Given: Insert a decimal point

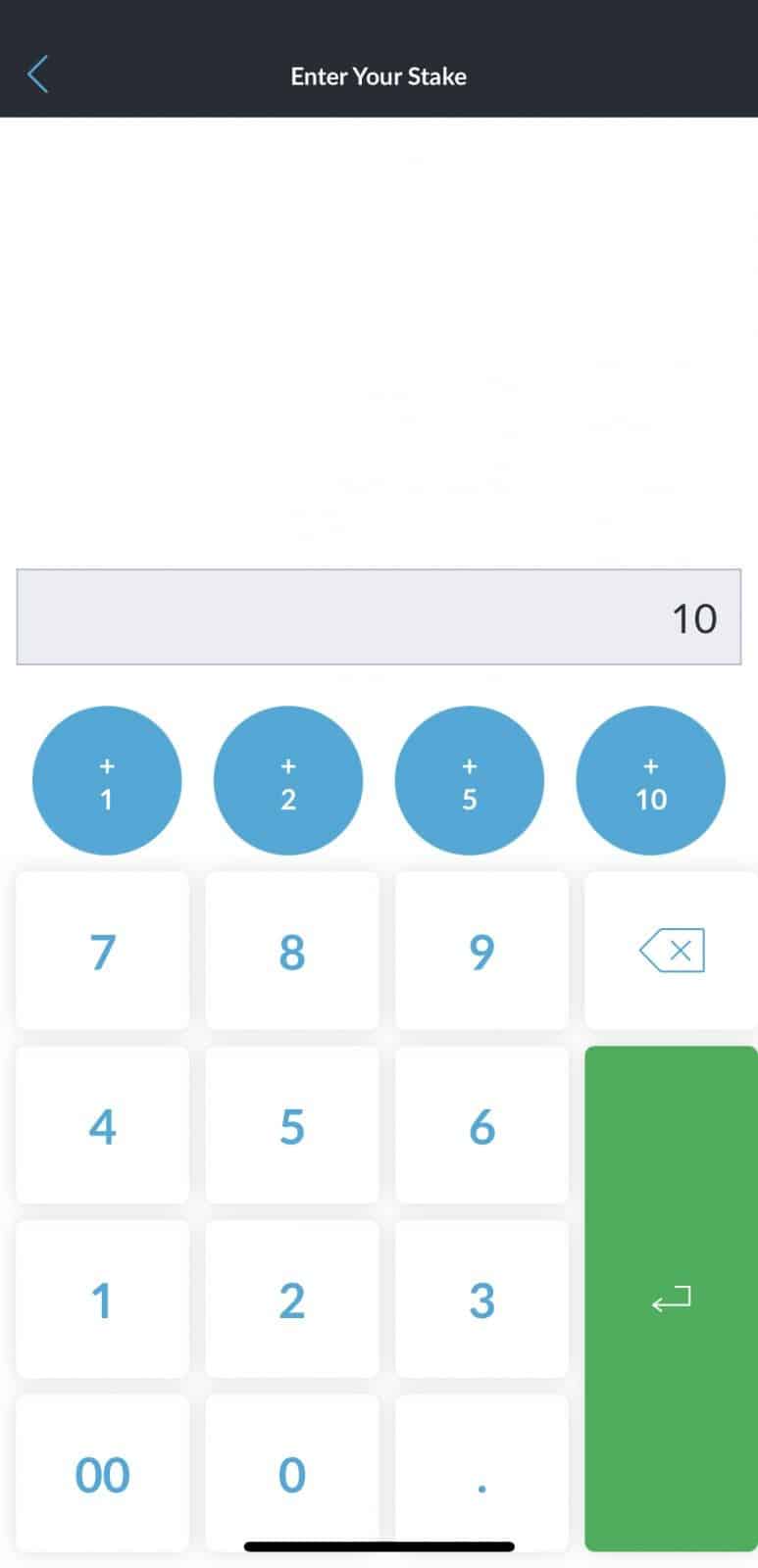Looking at the screenshot, I should [x=481, y=1473].
